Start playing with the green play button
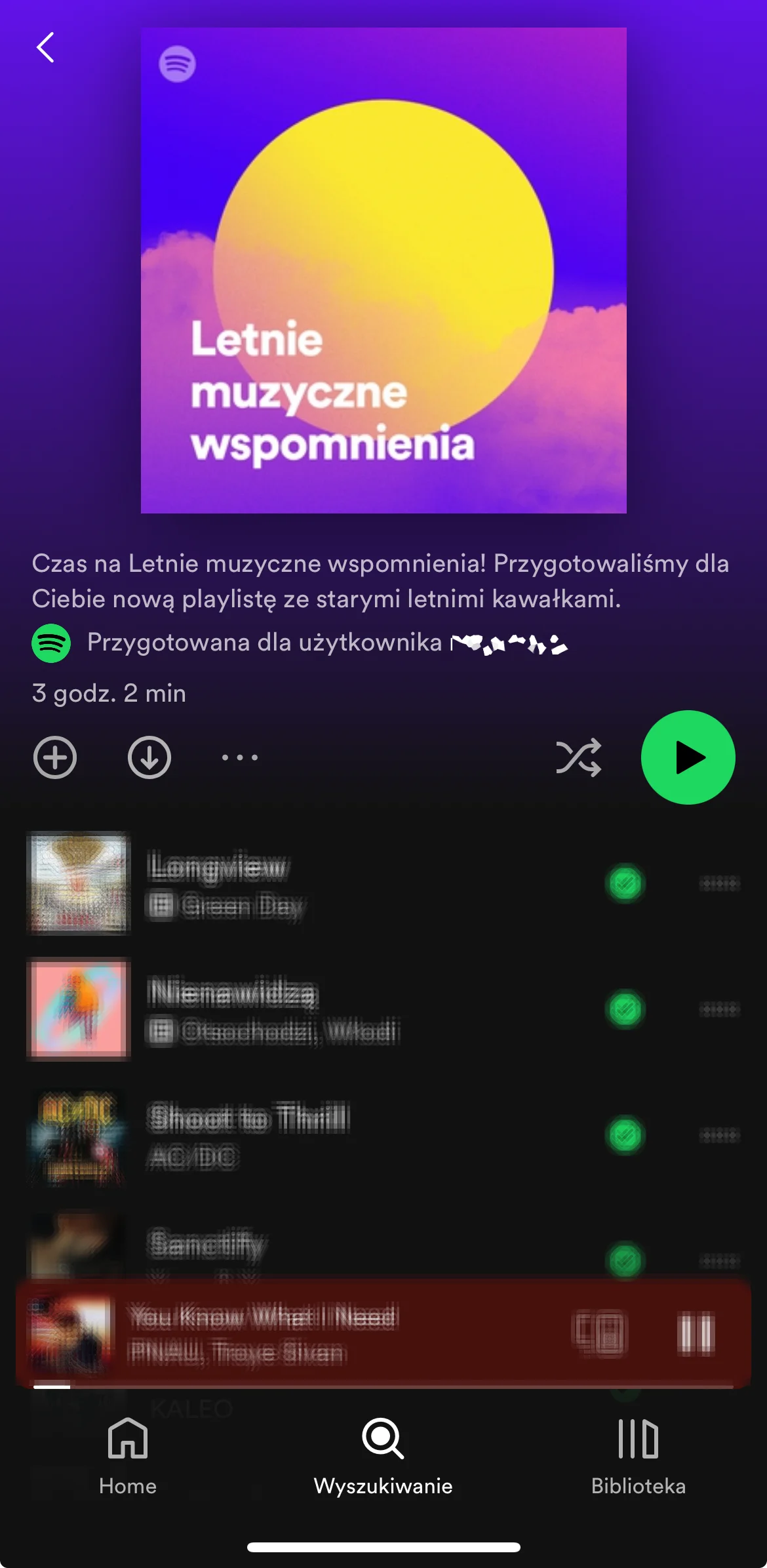This screenshot has height=1568, width=767. coord(688,757)
